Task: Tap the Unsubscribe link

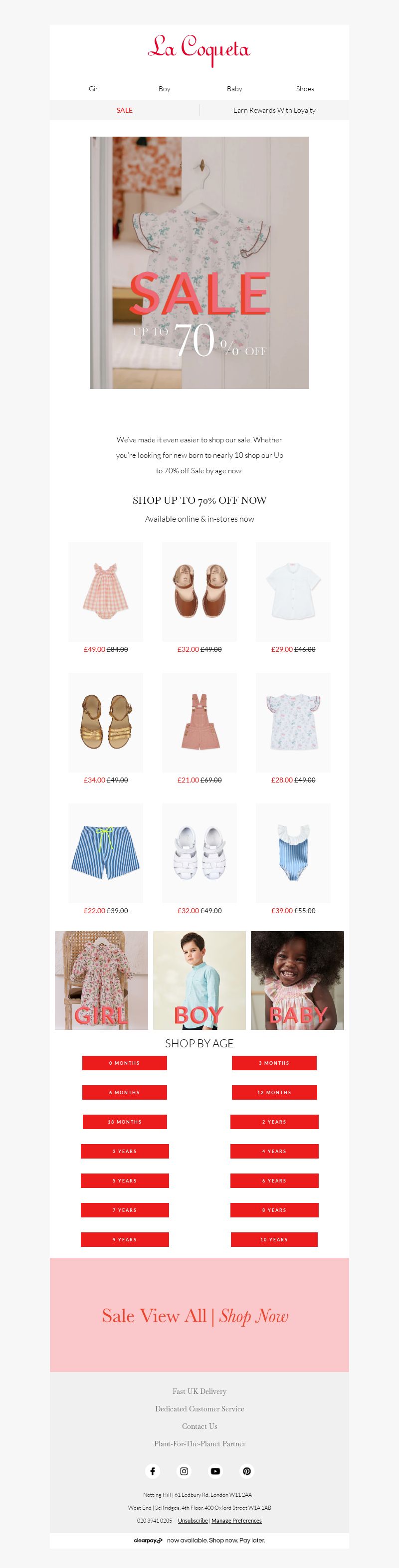Action: pyautogui.click(x=193, y=1521)
